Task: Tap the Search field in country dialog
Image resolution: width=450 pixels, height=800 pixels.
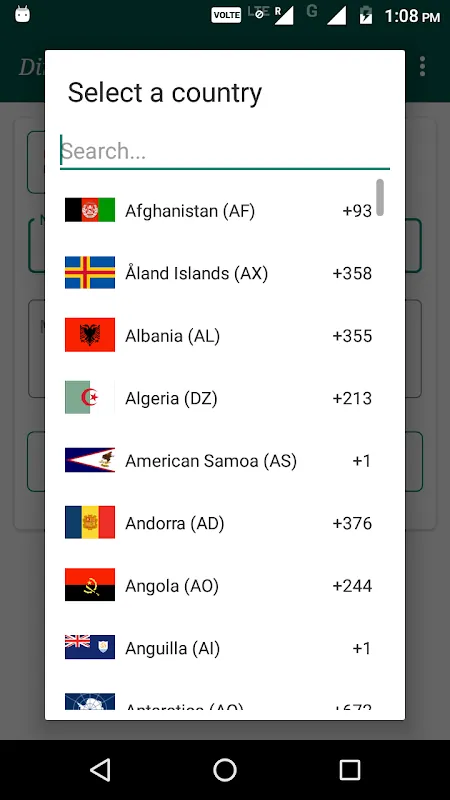Action: point(224,151)
